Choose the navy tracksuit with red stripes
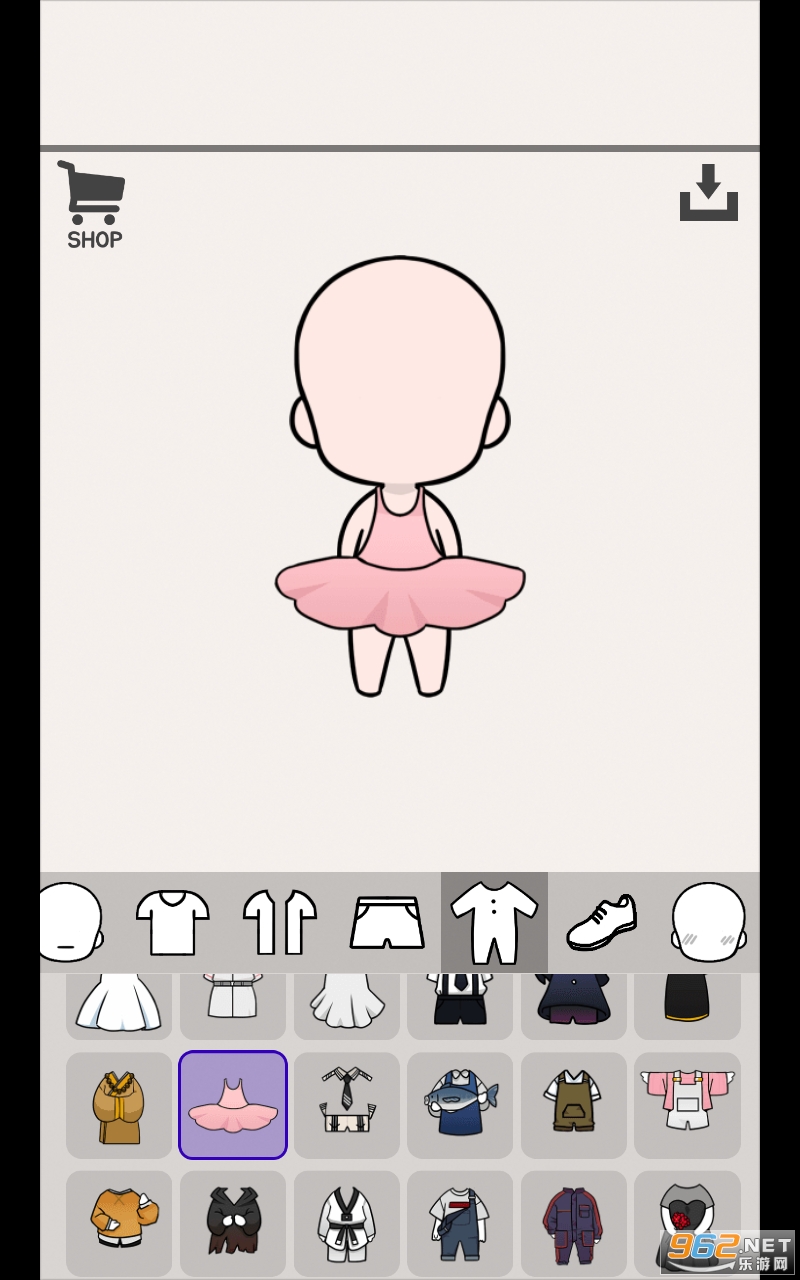 pyautogui.click(x=574, y=1222)
